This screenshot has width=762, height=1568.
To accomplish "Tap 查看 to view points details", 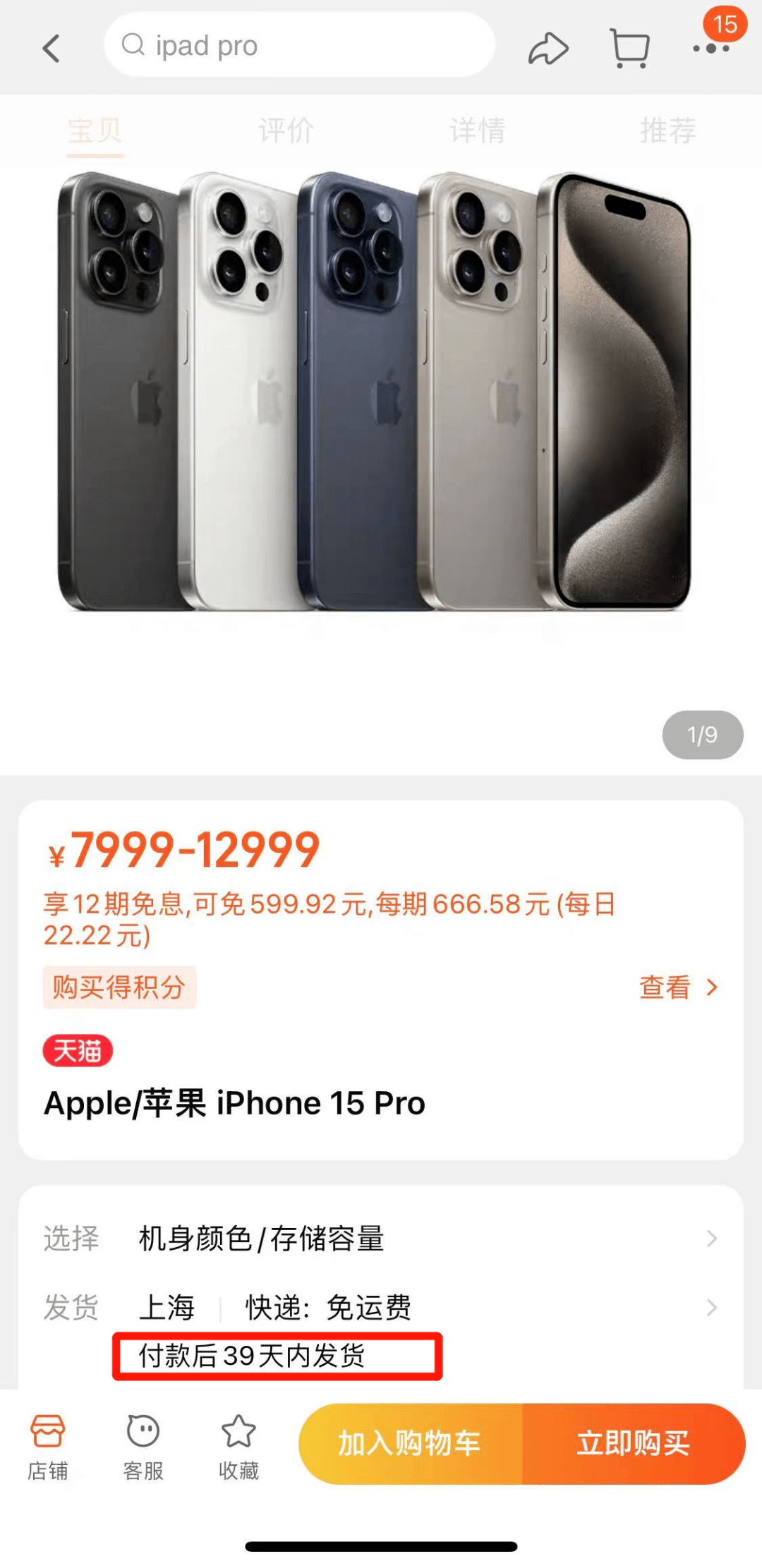I will (x=677, y=987).
